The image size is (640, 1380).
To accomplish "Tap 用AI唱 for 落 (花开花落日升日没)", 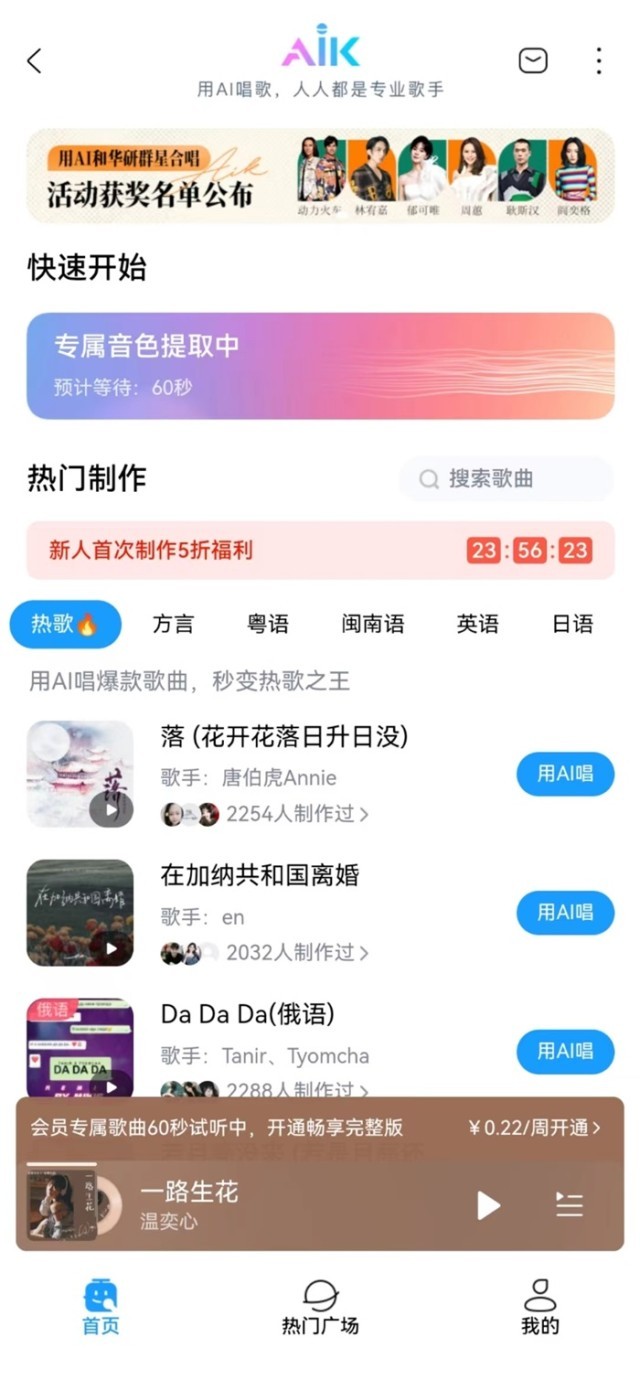I will click(565, 773).
